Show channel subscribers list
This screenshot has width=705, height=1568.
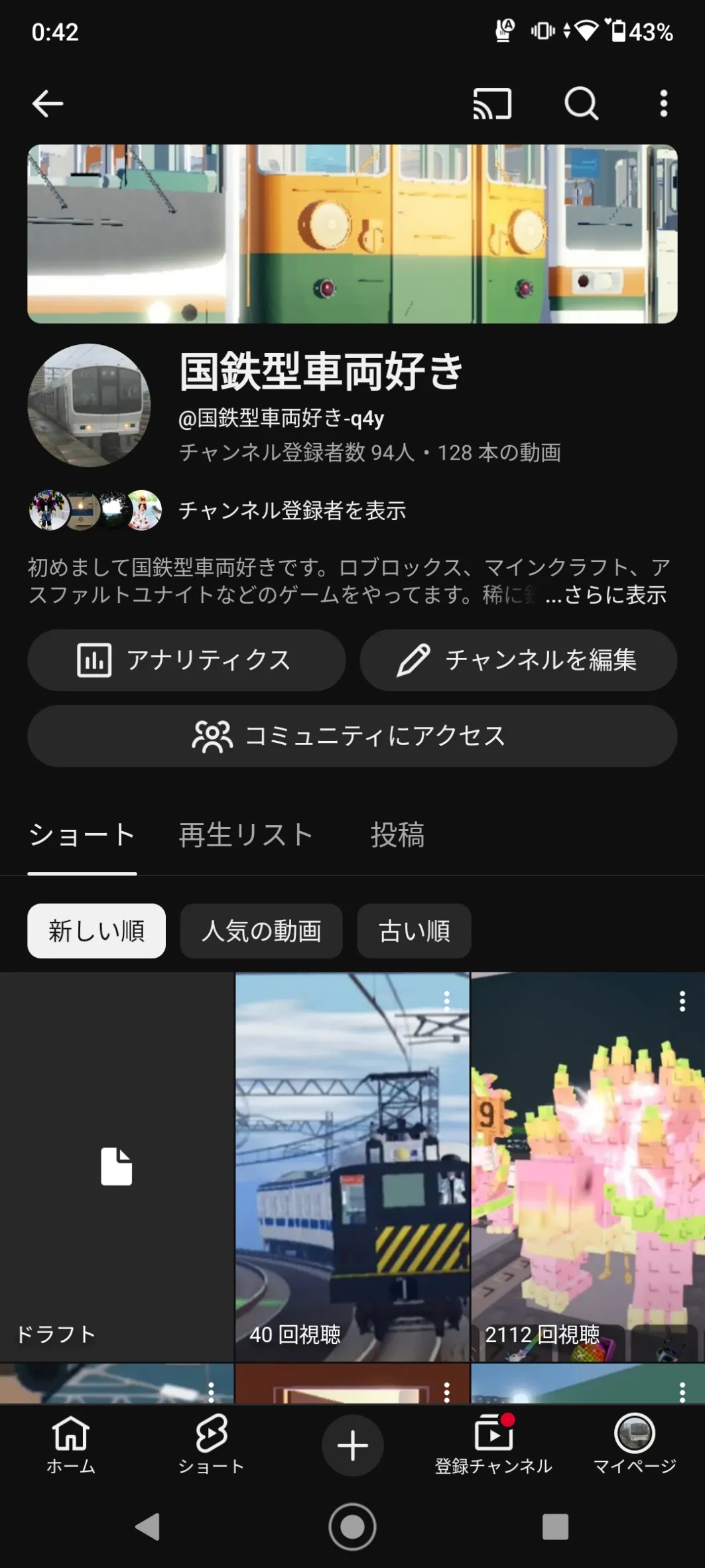(292, 510)
